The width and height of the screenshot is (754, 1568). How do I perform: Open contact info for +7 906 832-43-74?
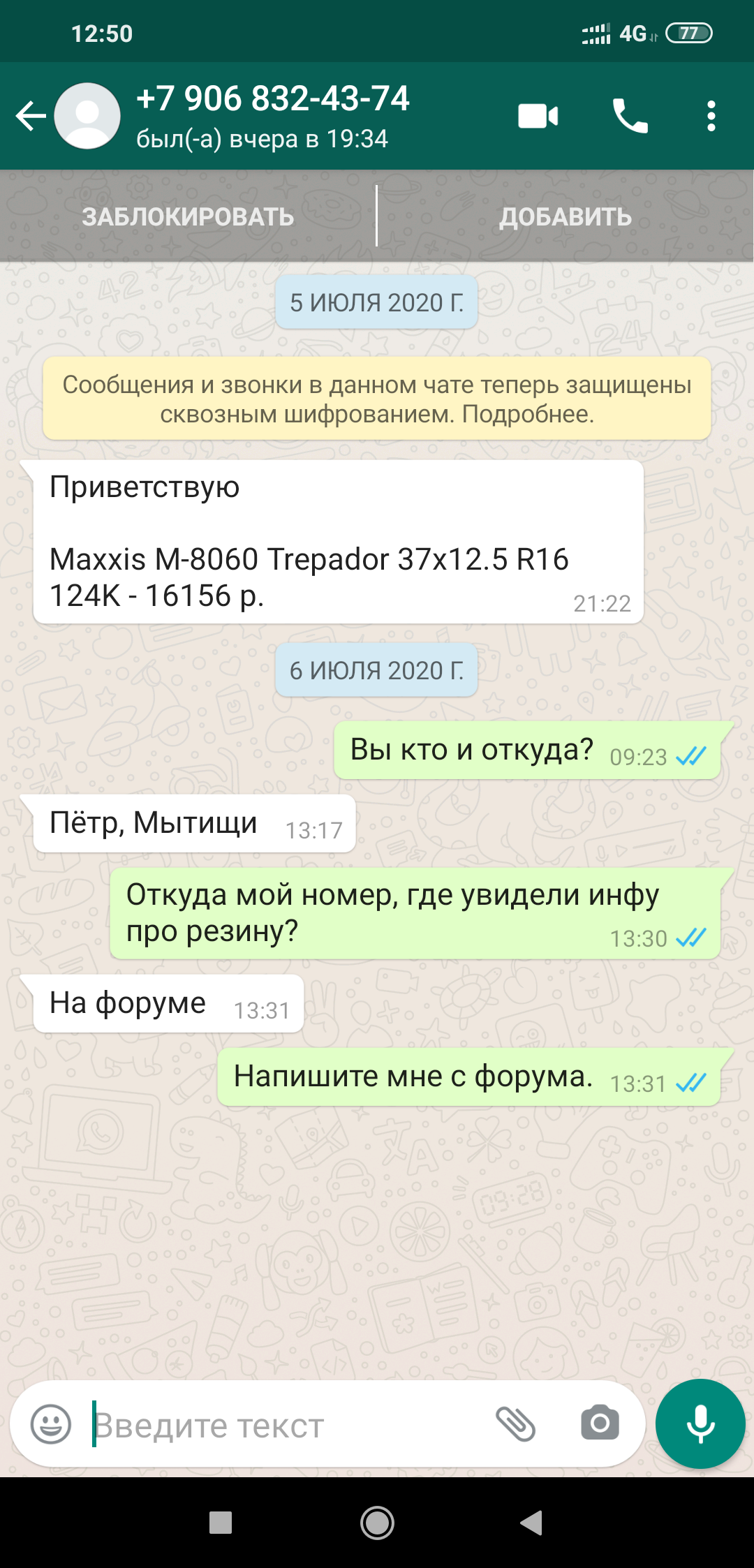[272, 116]
